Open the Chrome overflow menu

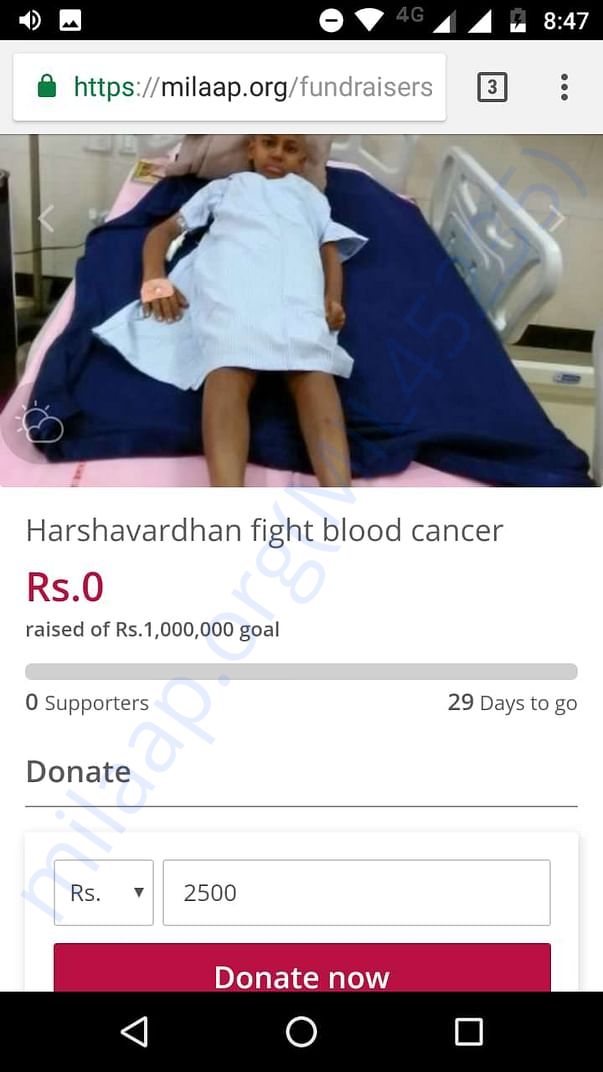(x=564, y=87)
